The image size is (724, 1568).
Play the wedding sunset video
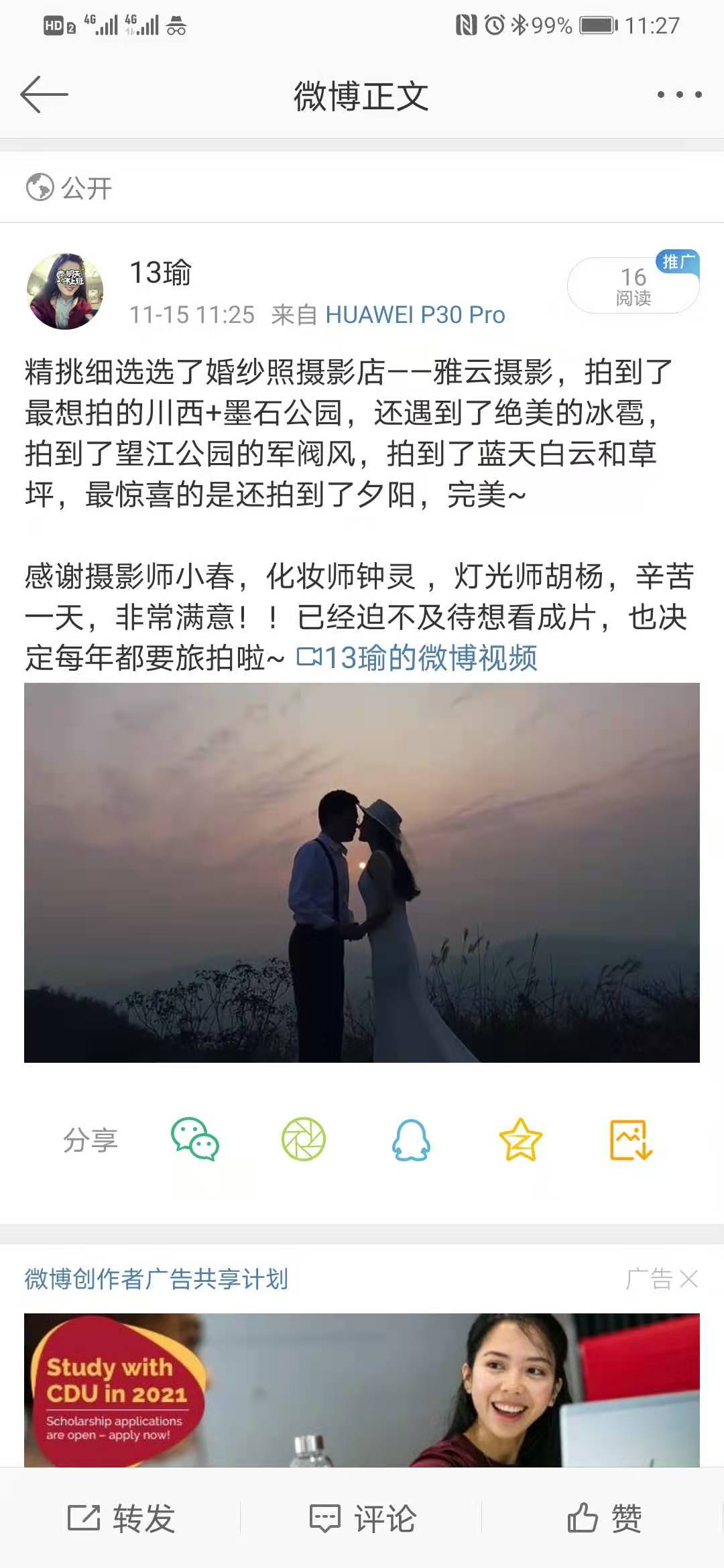[362, 872]
